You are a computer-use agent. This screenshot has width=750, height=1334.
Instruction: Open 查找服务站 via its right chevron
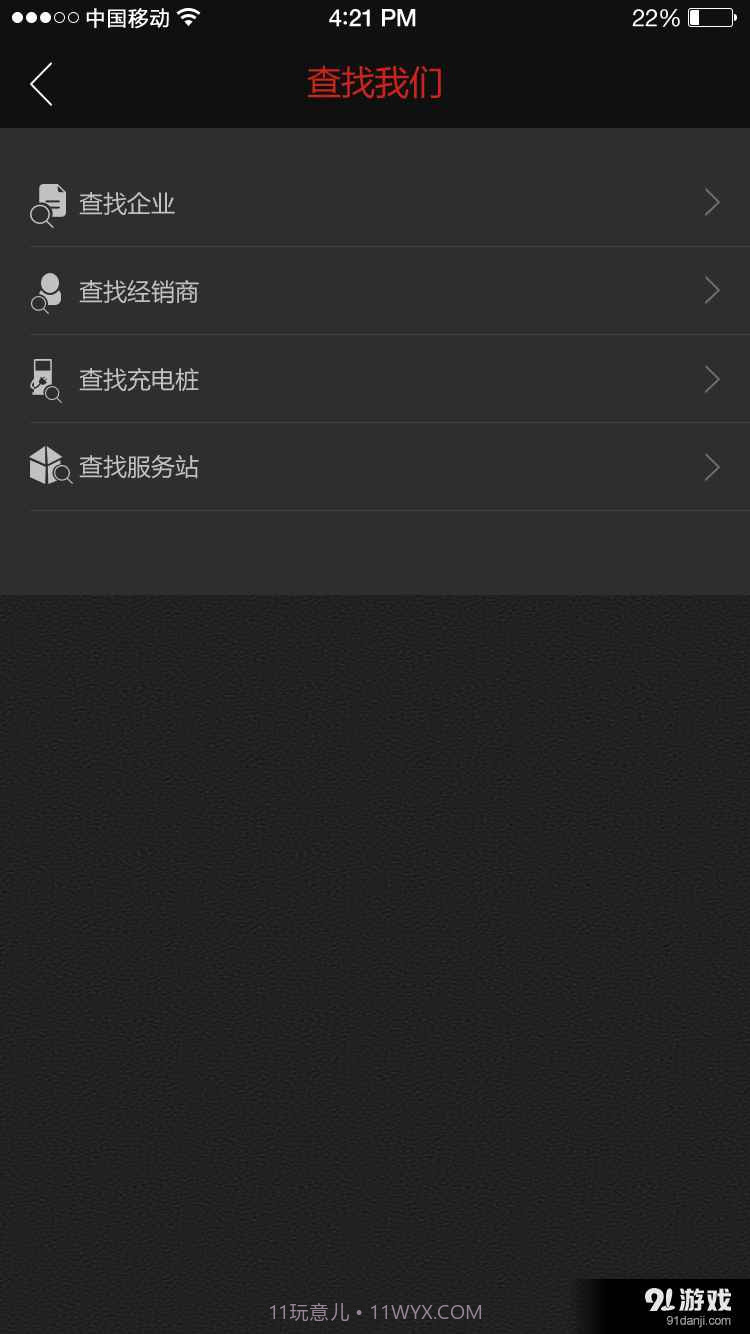click(x=711, y=467)
